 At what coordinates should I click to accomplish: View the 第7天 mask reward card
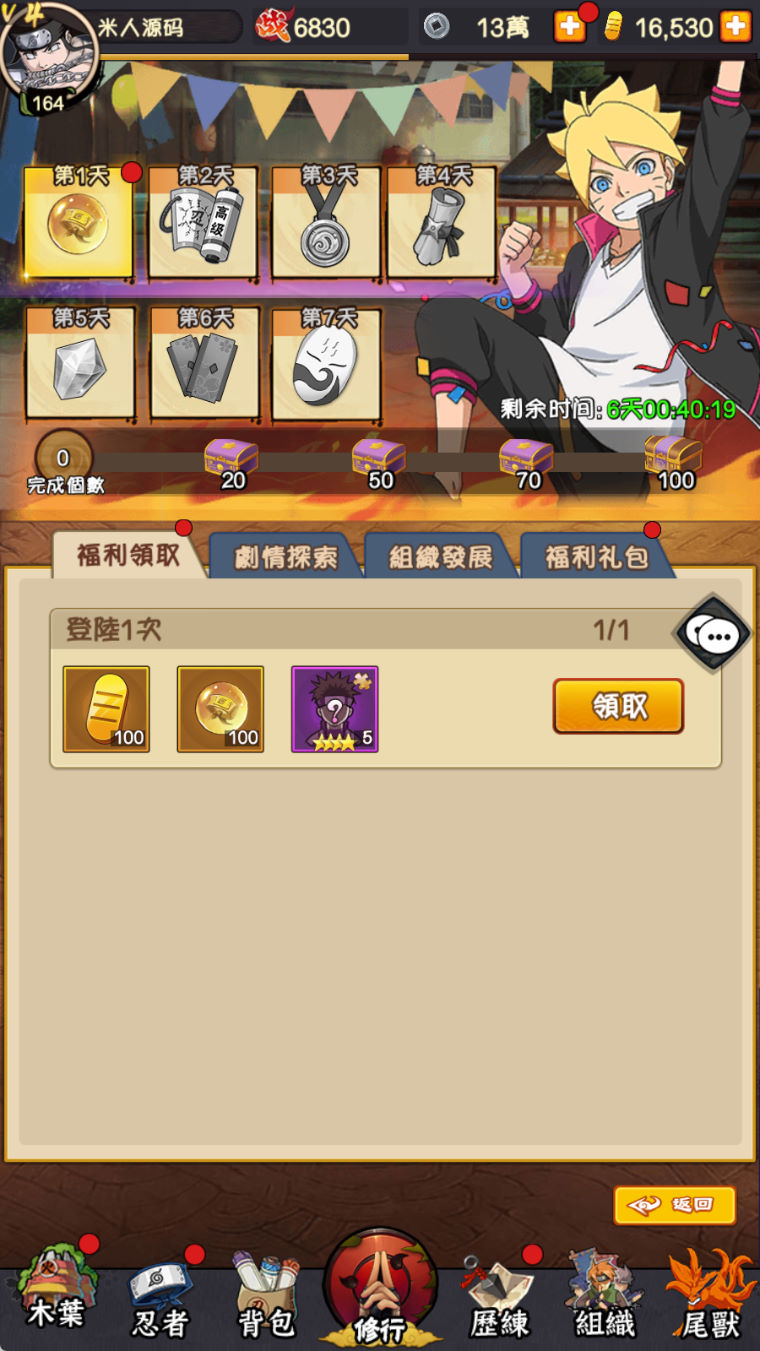pyautogui.click(x=326, y=364)
